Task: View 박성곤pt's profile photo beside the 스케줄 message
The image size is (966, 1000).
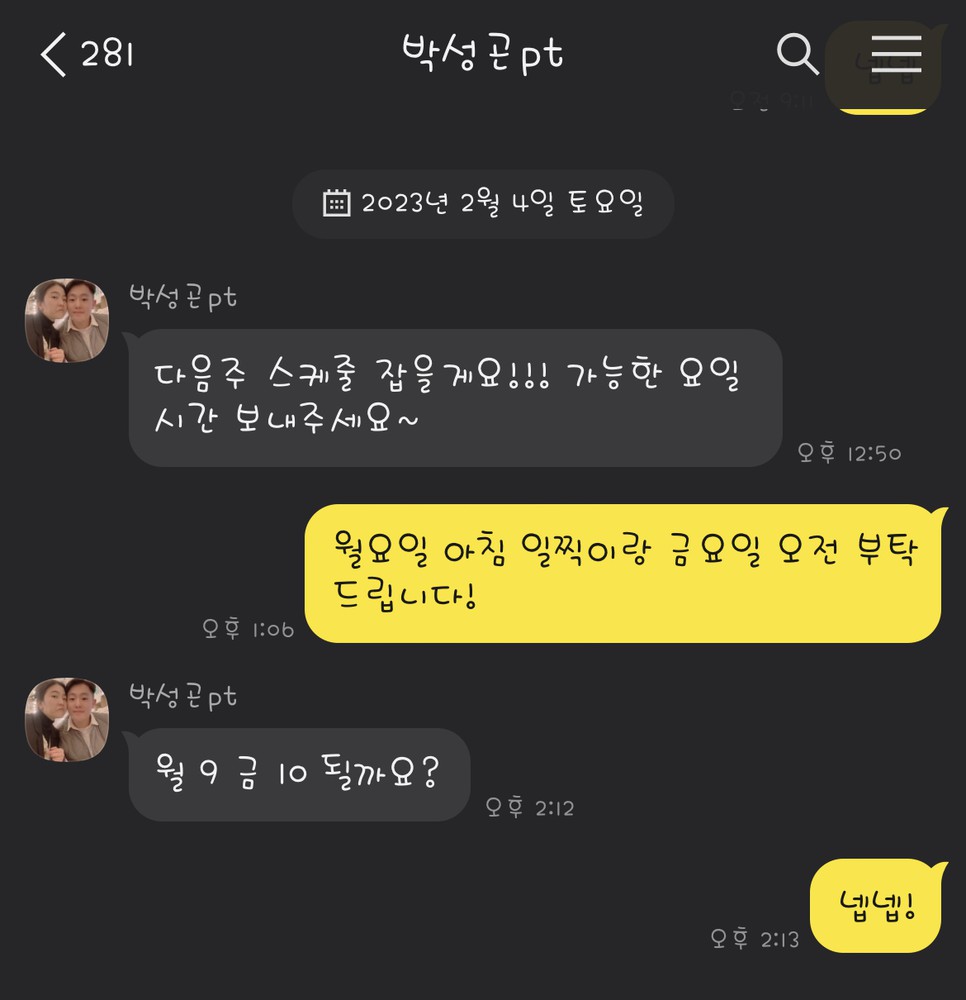Action: pos(67,320)
